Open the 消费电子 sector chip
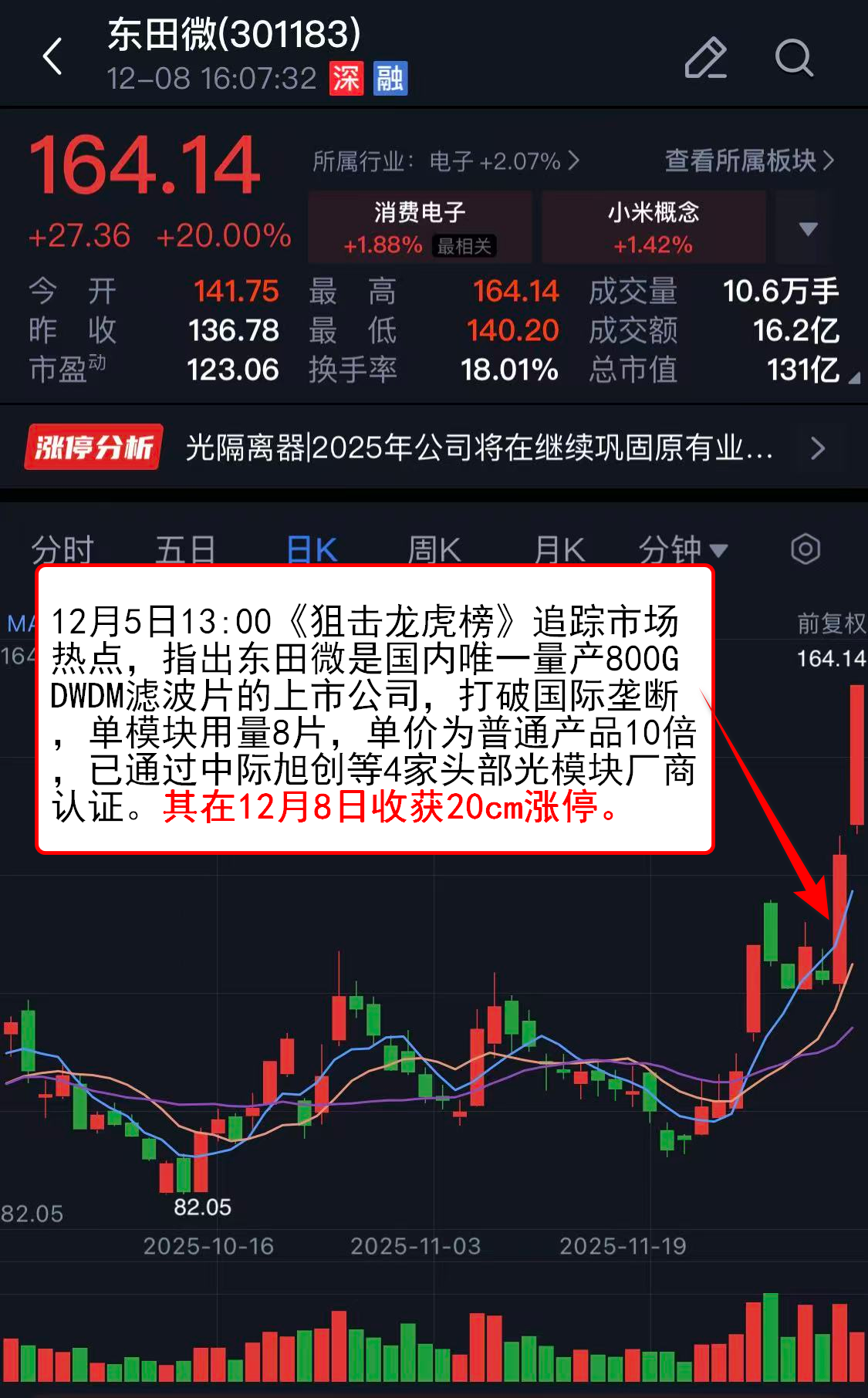The width and height of the screenshot is (868, 1398). click(420, 228)
